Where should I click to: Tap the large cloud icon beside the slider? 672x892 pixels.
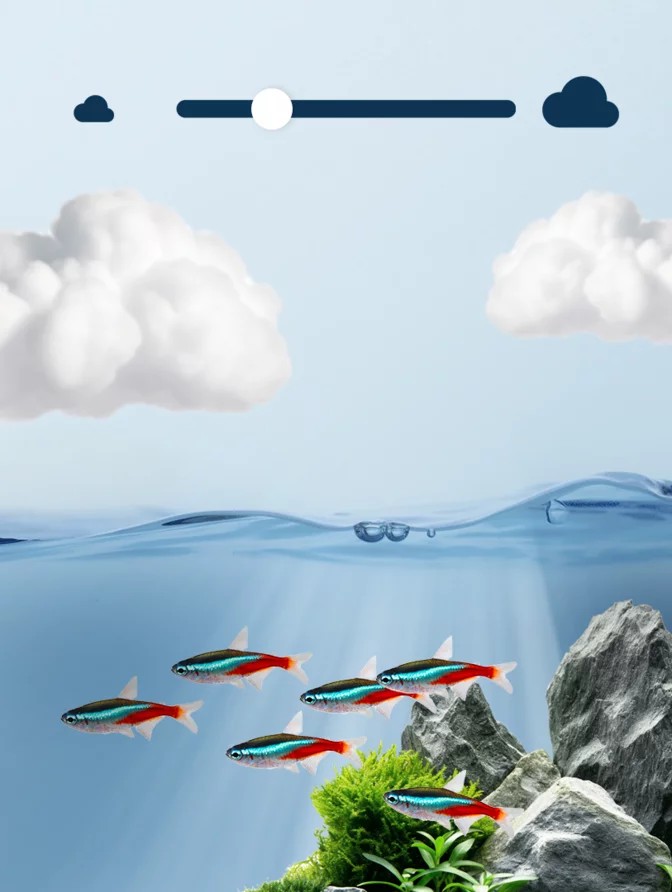(580, 103)
